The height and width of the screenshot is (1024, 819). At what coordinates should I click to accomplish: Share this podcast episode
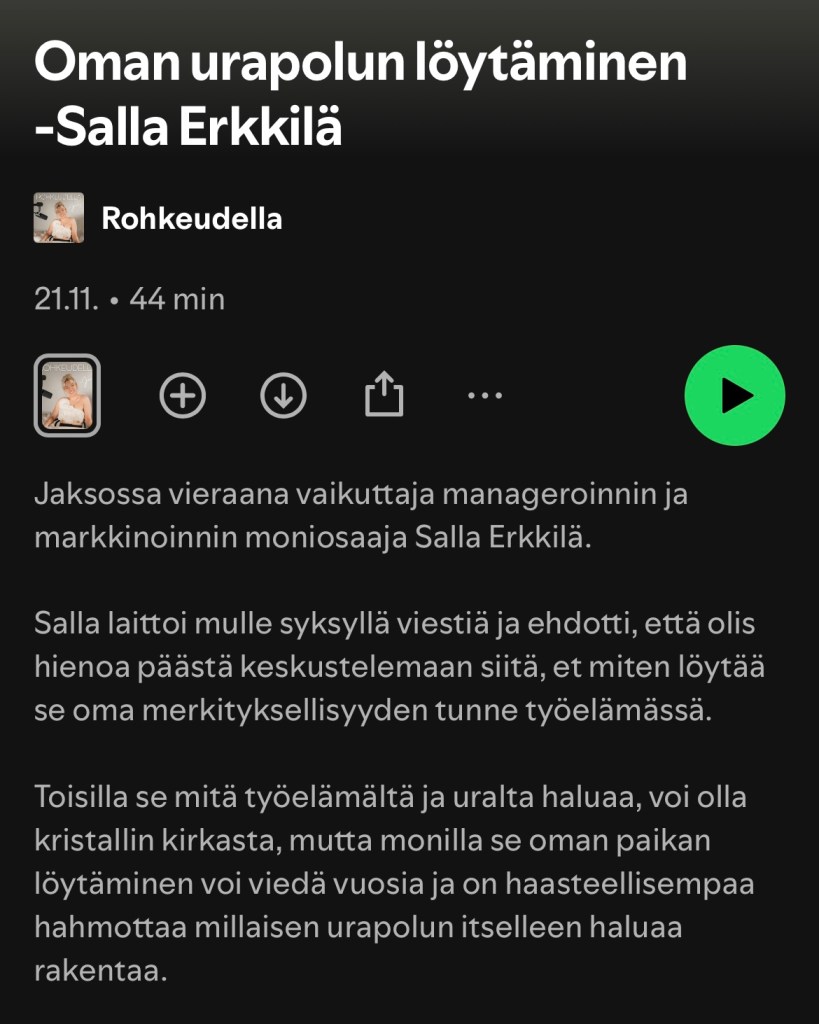pos(383,396)
